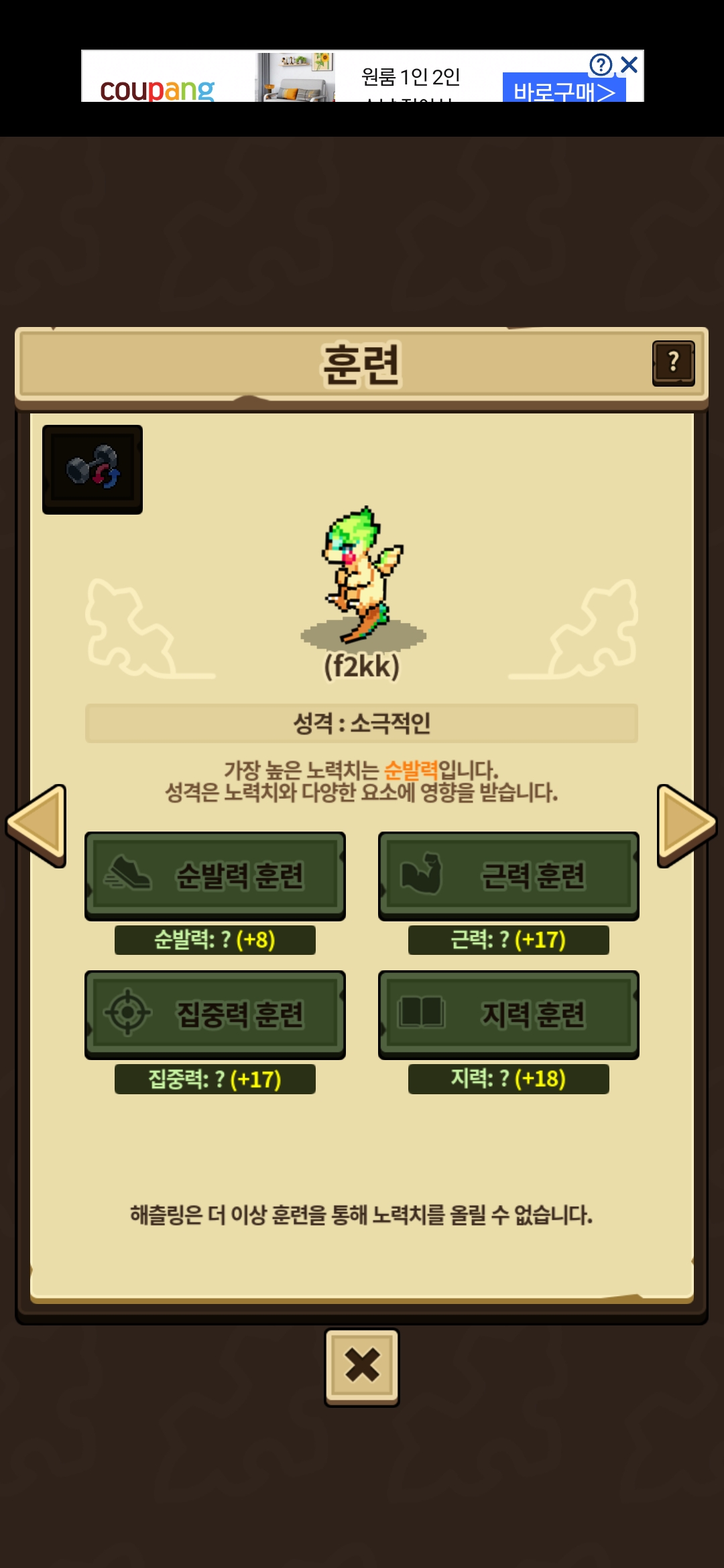Start 근력 훈련

coord(508,876)
